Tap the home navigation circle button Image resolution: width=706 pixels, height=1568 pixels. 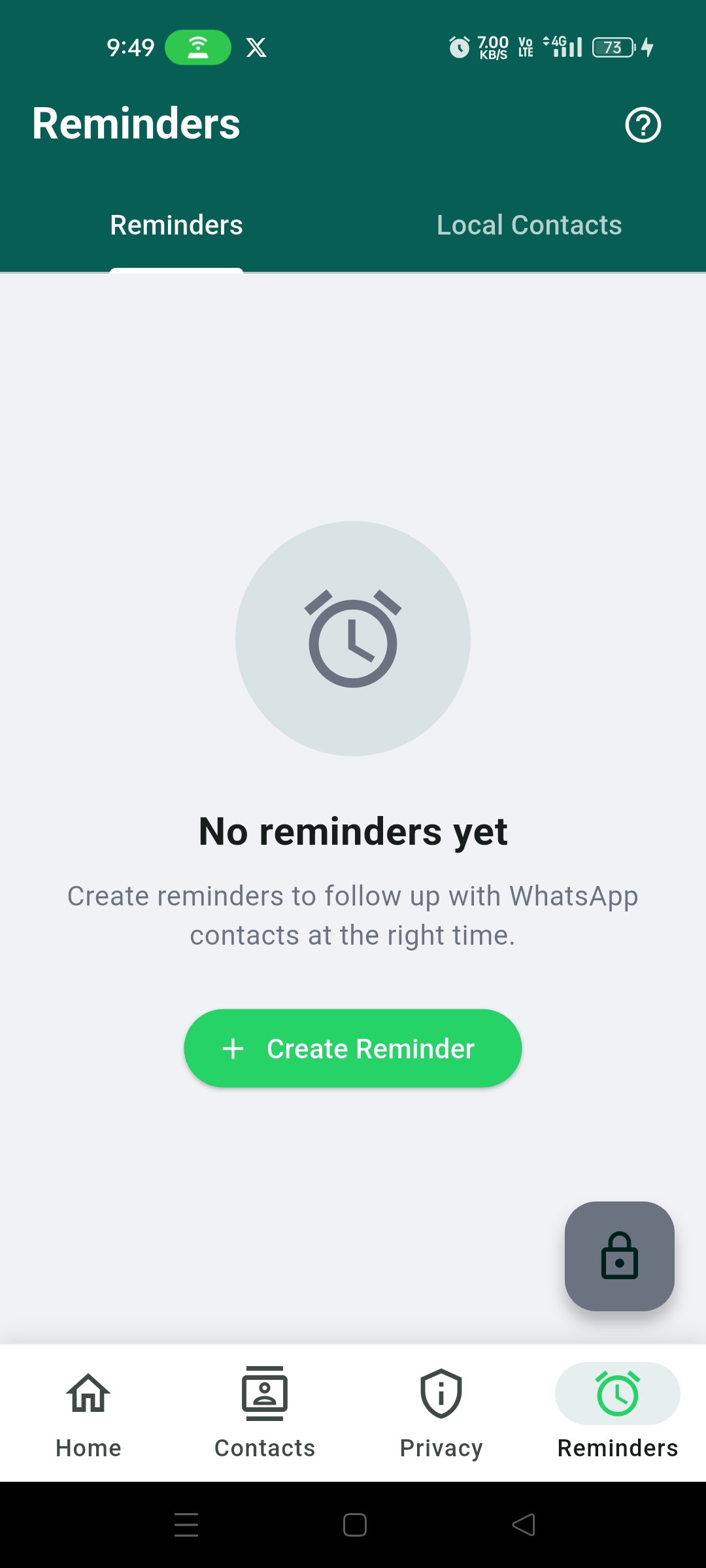[x=353, y=1525]
